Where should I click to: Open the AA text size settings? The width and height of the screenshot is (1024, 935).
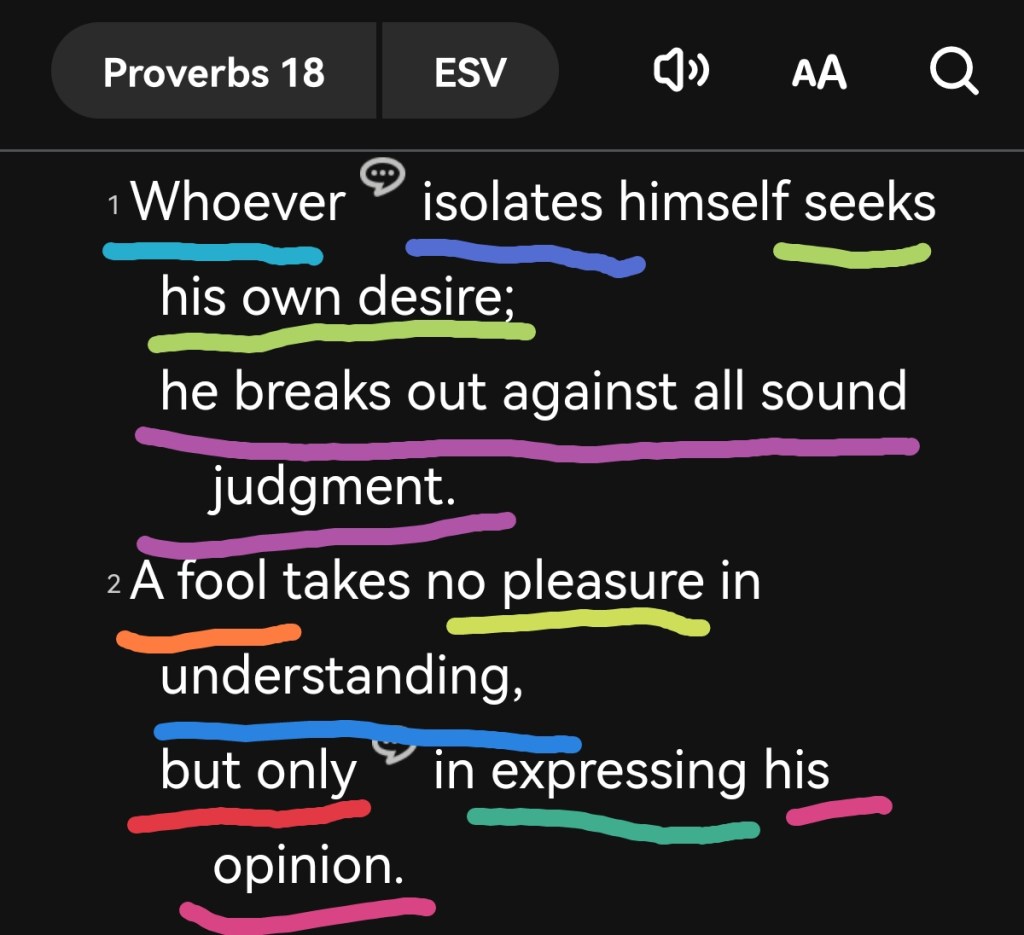[819, 73]
